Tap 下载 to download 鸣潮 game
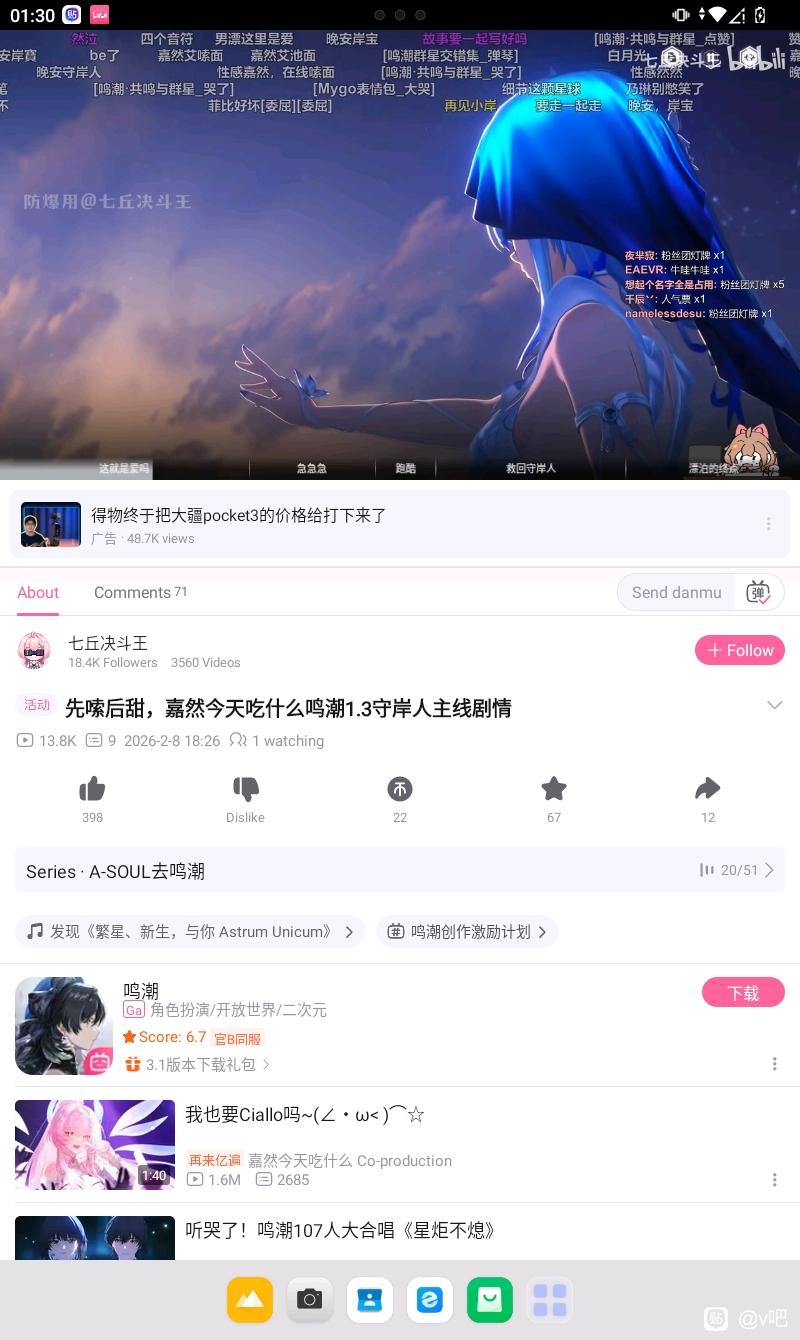Viewport: 800px width, 1340px height. click(x=743, y=992)
